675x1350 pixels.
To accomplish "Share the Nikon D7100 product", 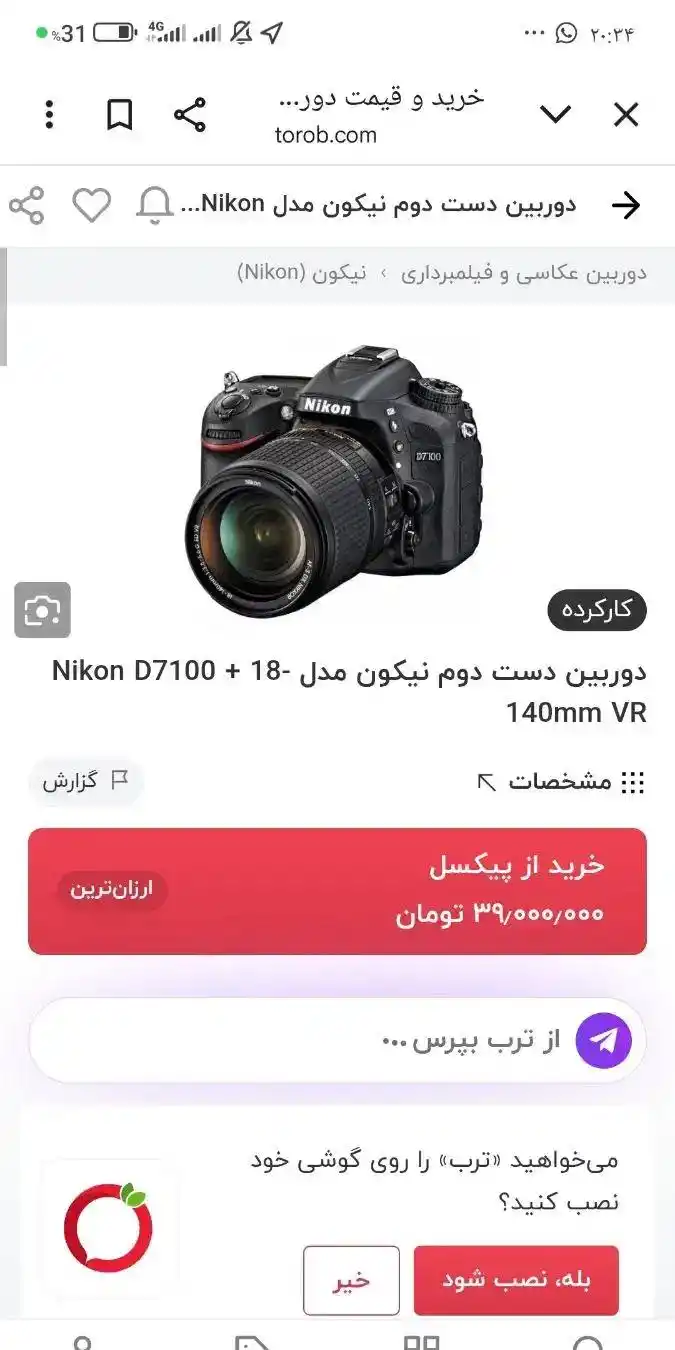I will (27, 205).
